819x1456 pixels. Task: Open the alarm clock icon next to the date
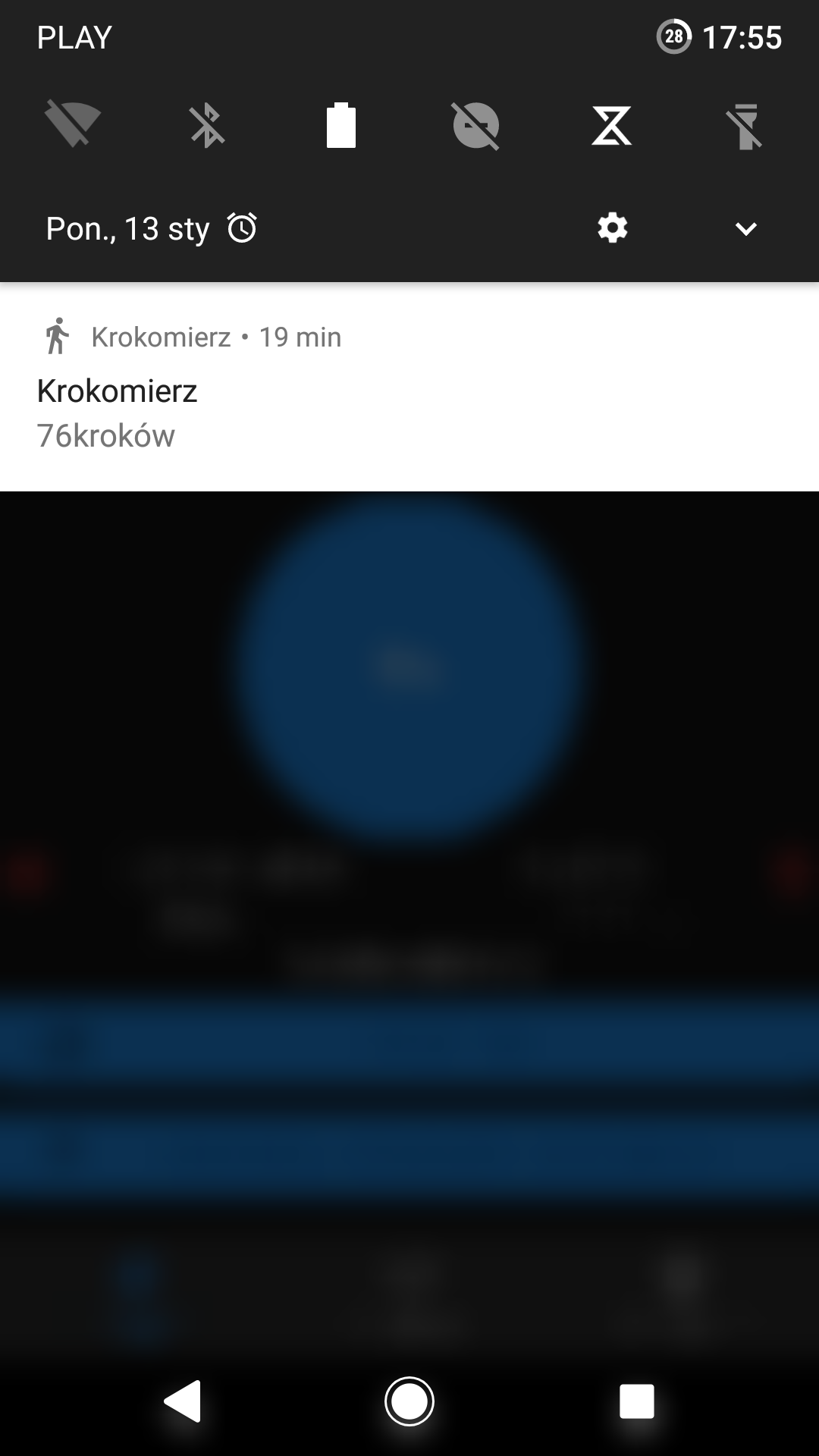pyautogui.click(x=241, y=227)
